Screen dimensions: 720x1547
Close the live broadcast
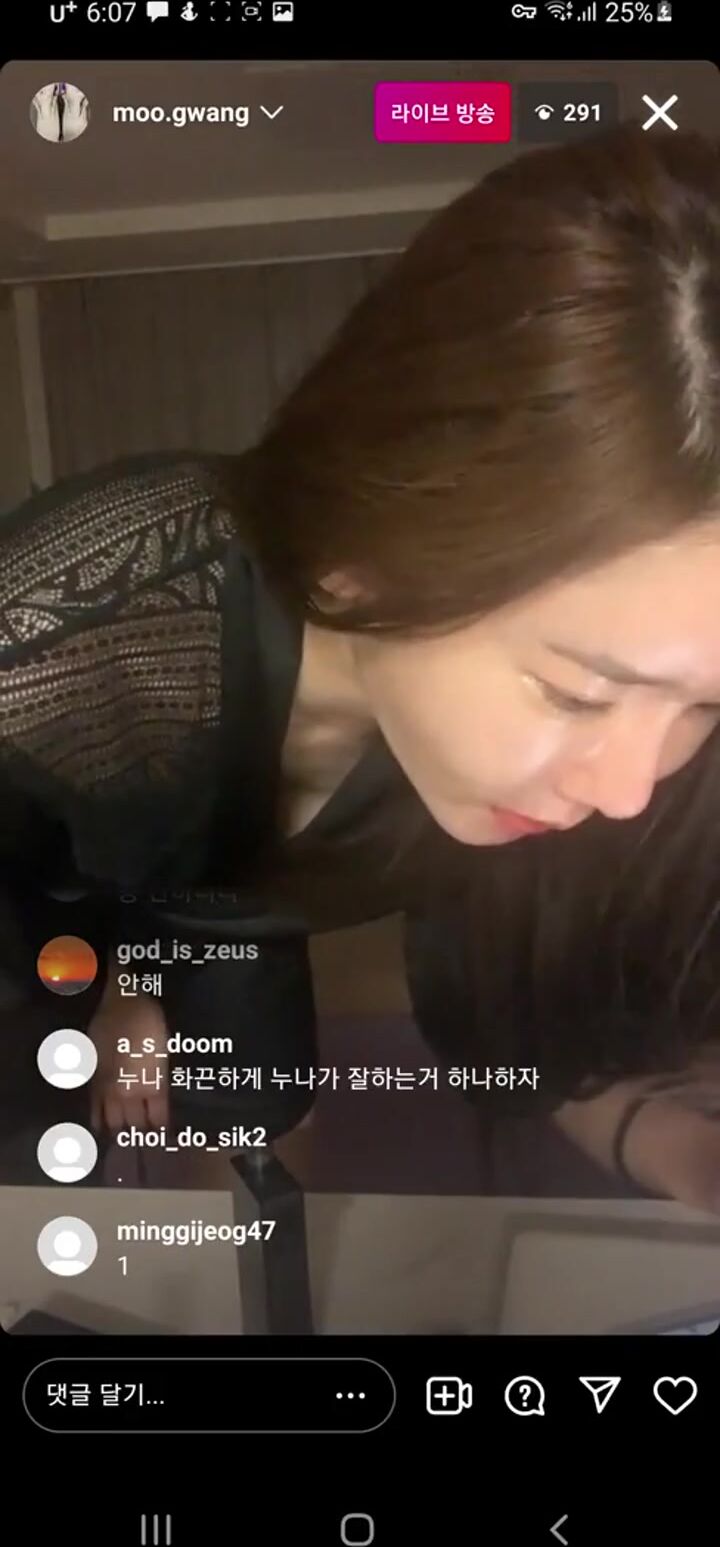pos(660,113)
